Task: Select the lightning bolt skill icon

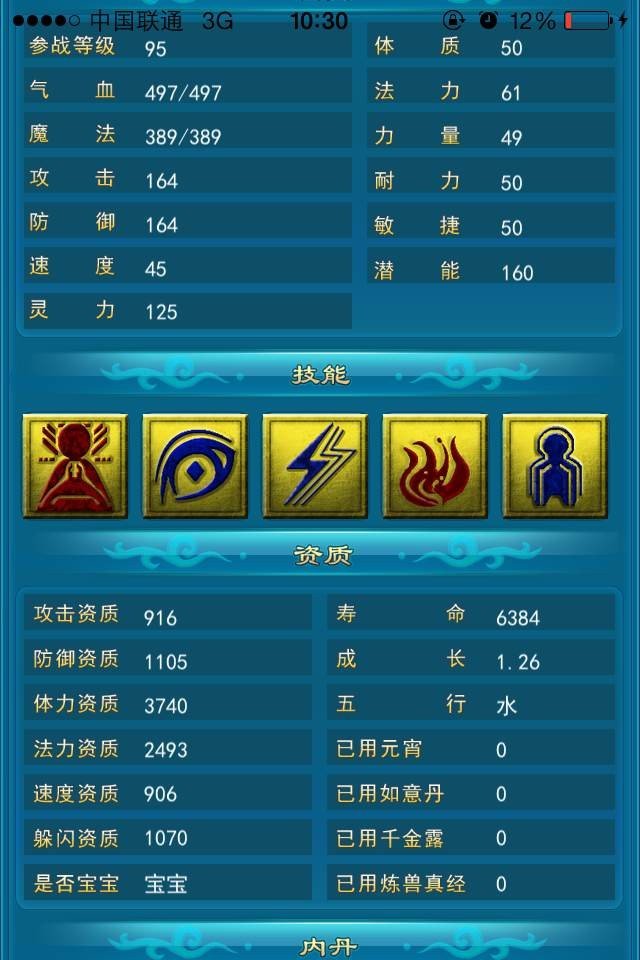Action: pos(315,466)
